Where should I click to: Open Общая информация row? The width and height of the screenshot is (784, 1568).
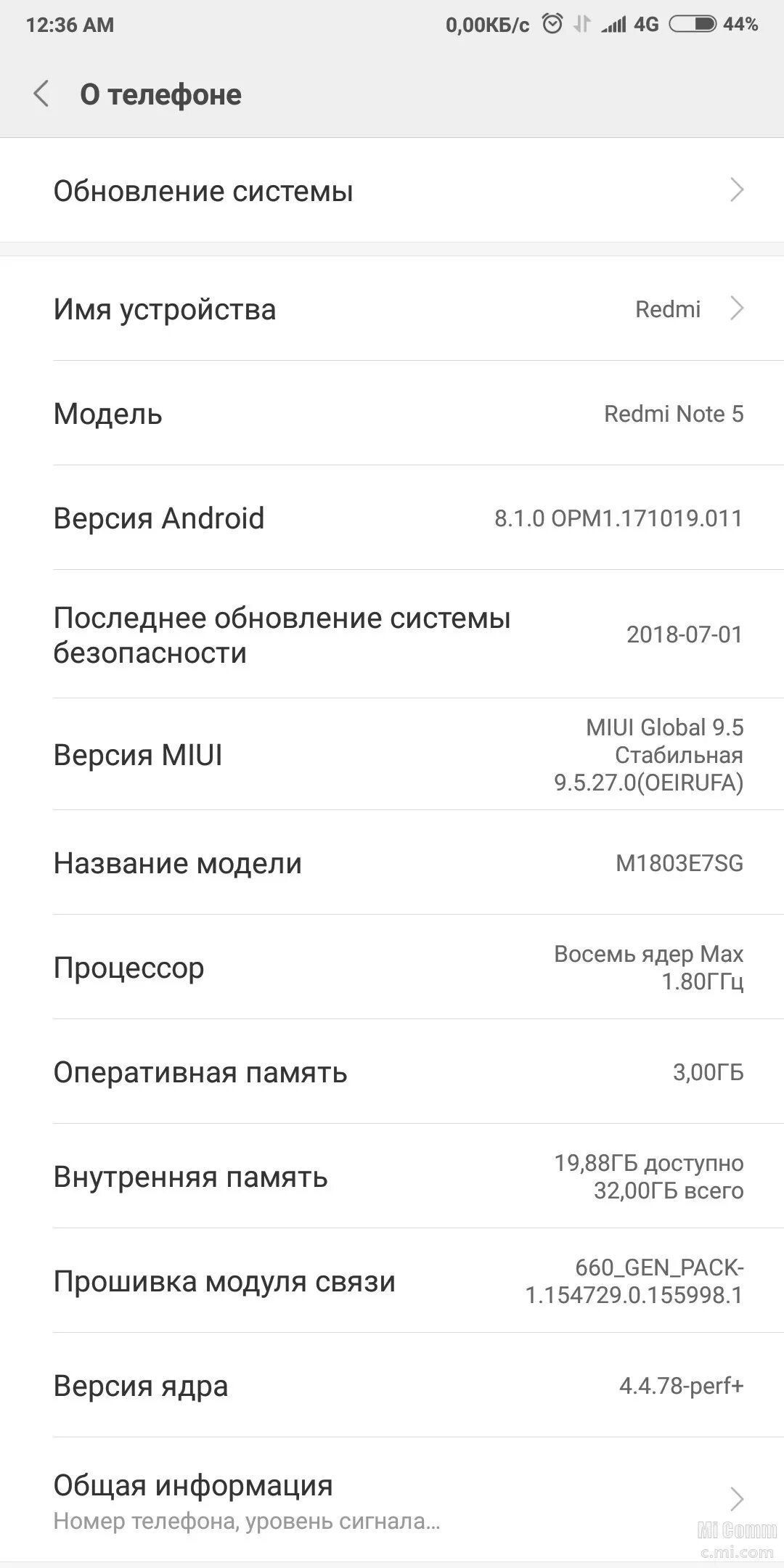coord(392,1498)
